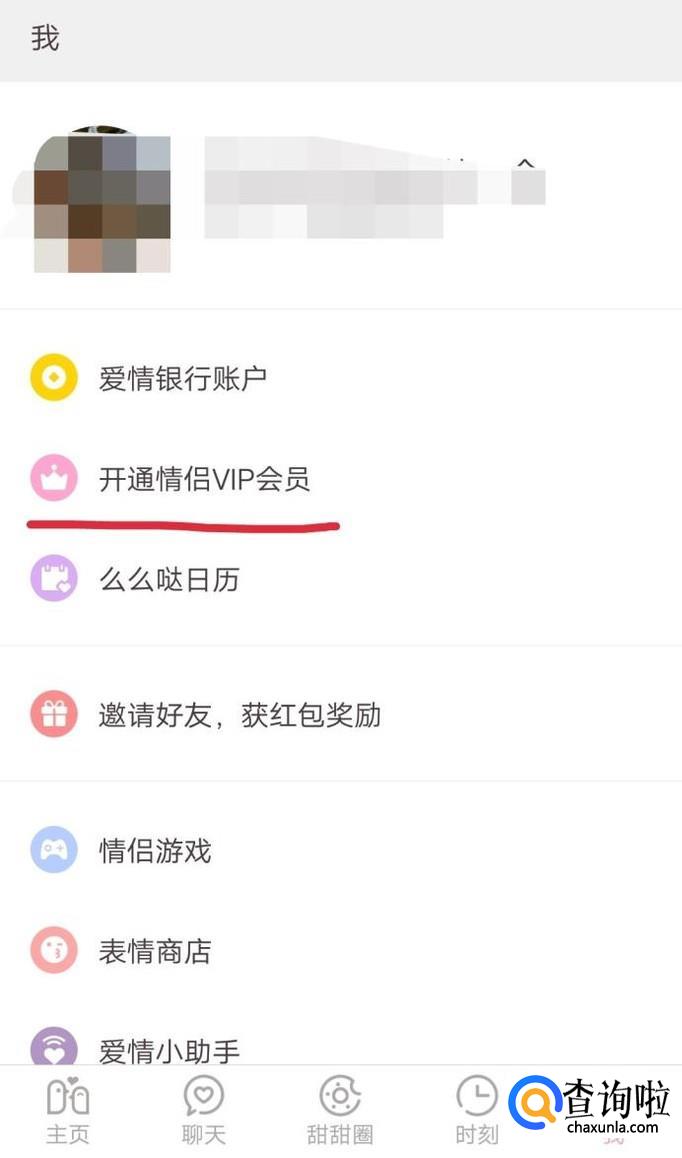Open 爱情银行账户
The image size is (682, 1158).
[x=183, y=379]
